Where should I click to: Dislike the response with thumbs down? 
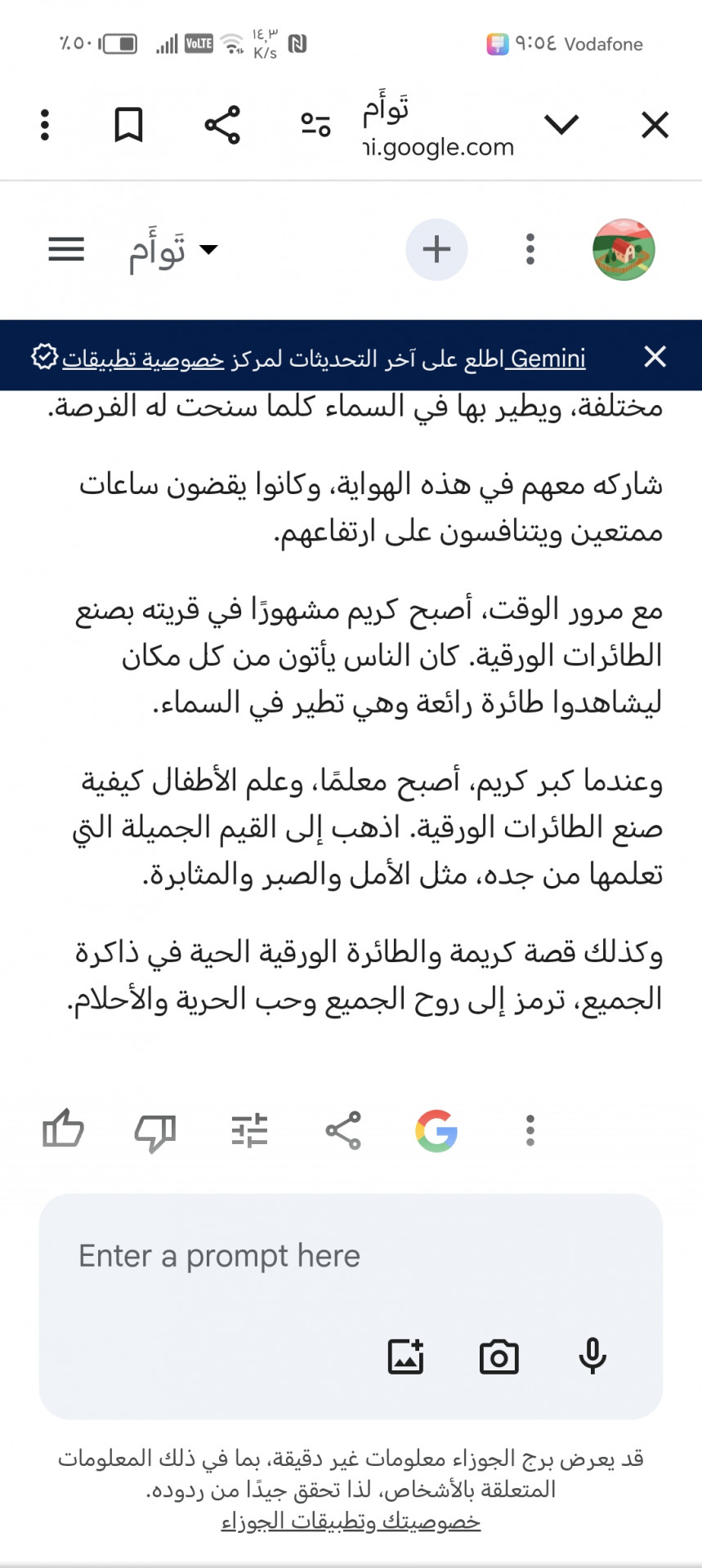[x=154, y=1132]
